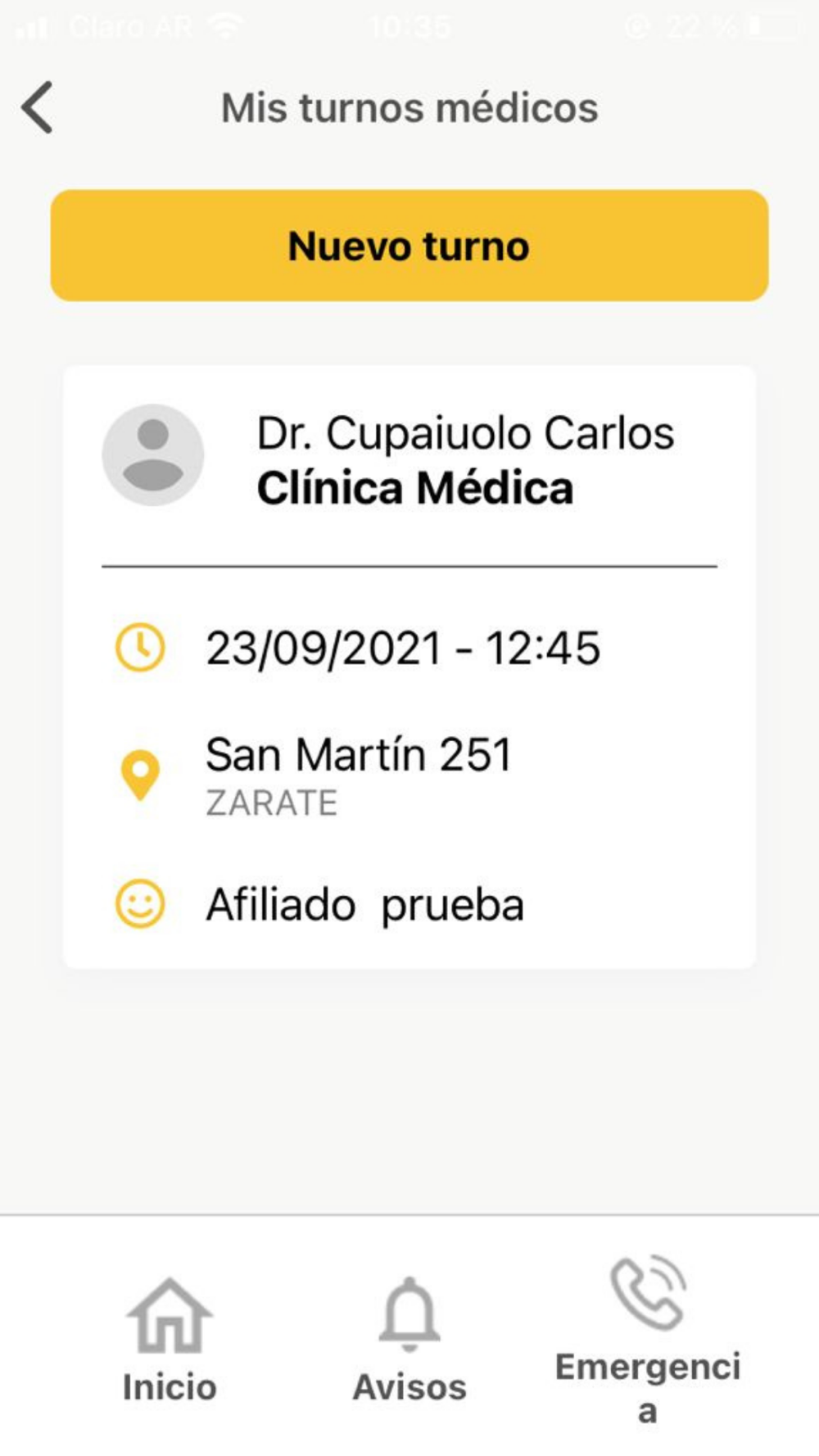
Task: Go back using the top arrow
Action: click(38, 107)
